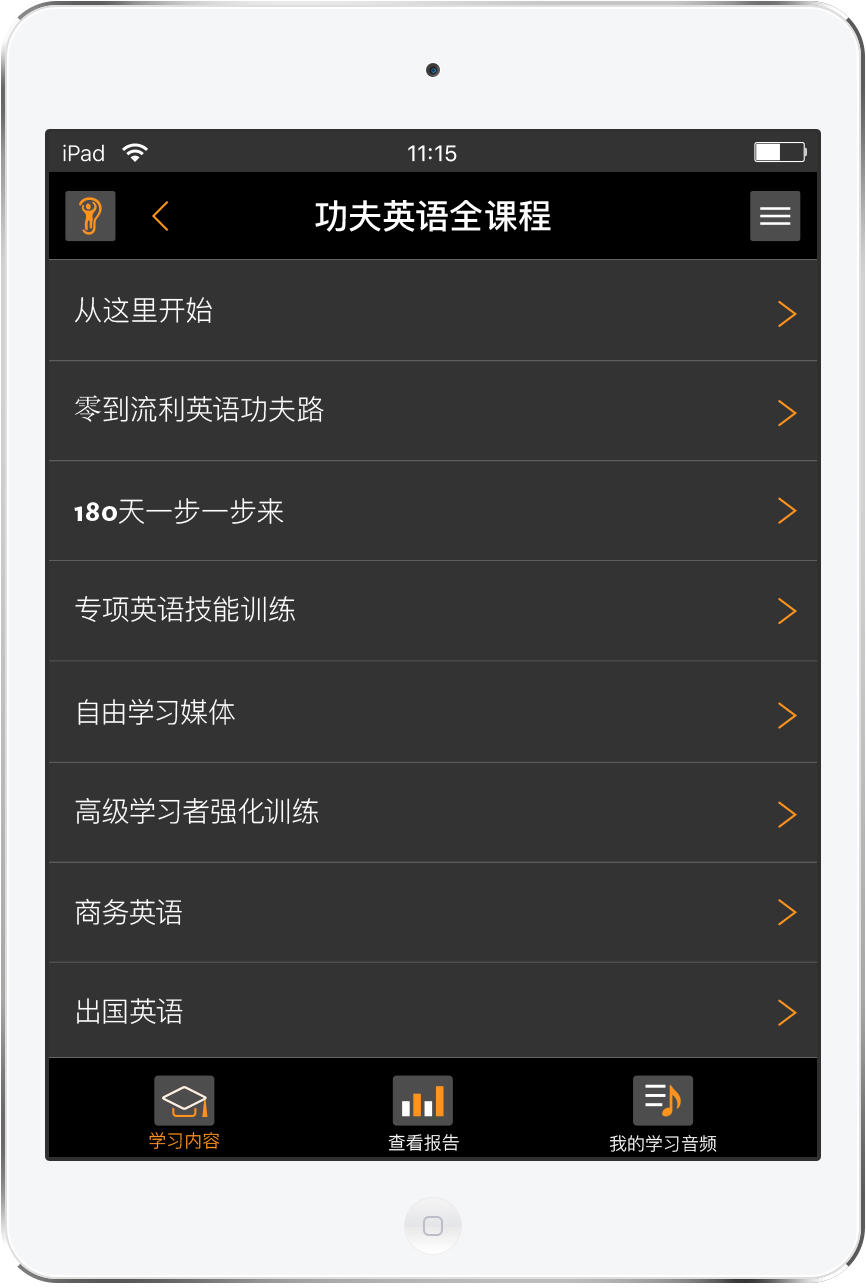Tap the orange back arrow
The image size is (866, 1288).
point(161,216)
